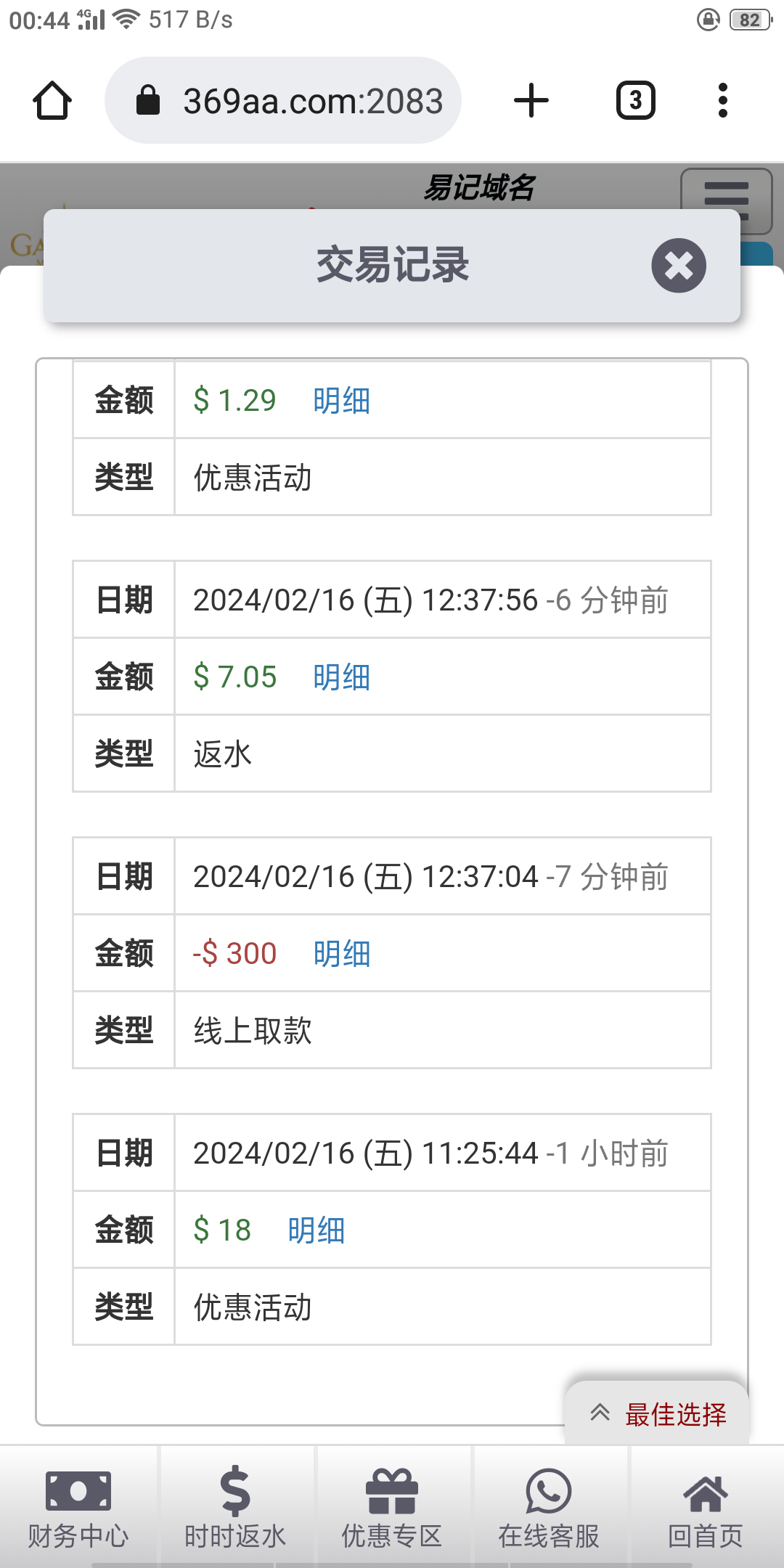Go to the browser home page

tap(52, 100)
